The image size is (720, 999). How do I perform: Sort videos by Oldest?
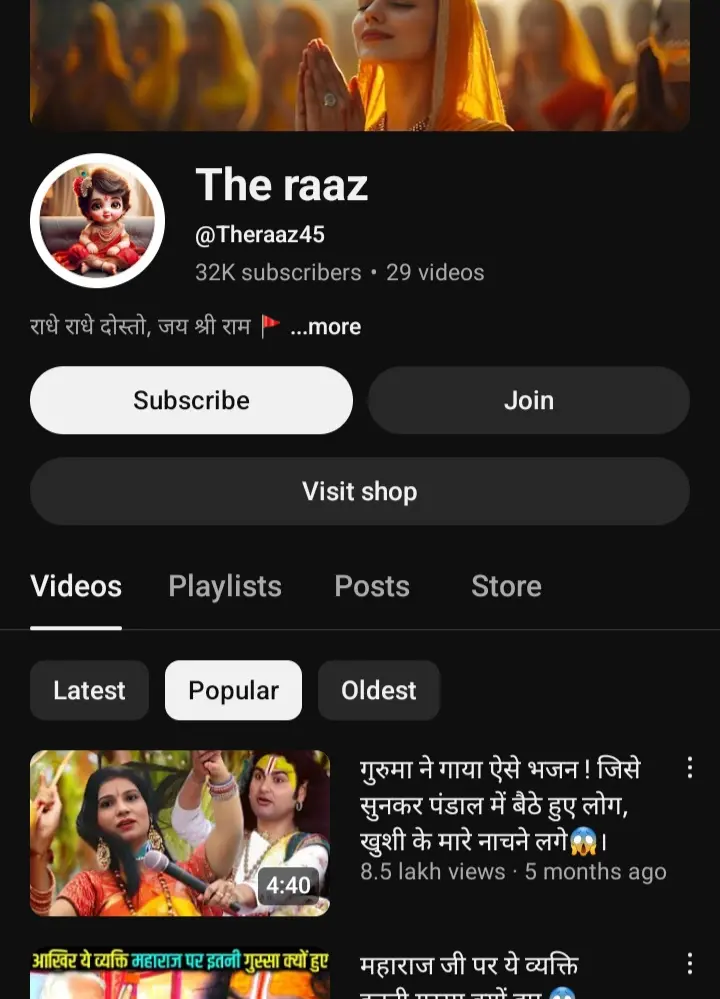click(x=378, y=690)
